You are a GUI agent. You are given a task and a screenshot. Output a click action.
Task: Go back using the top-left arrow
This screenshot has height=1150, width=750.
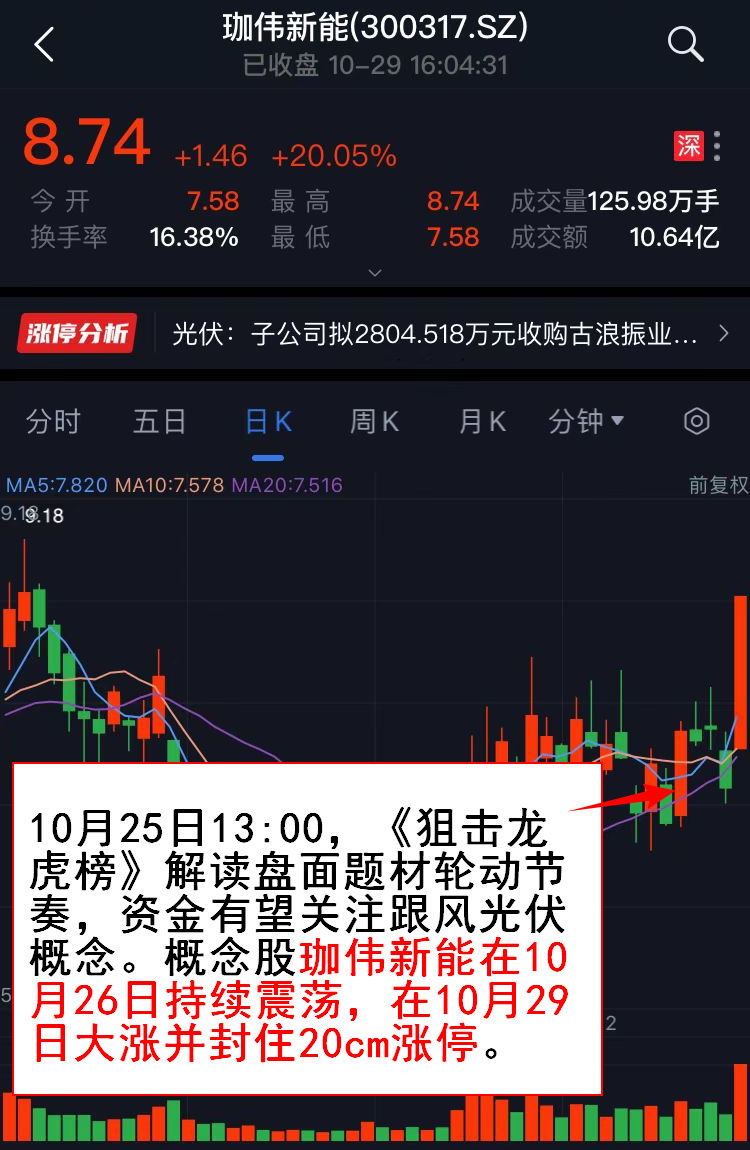click(x=43, y=45)
